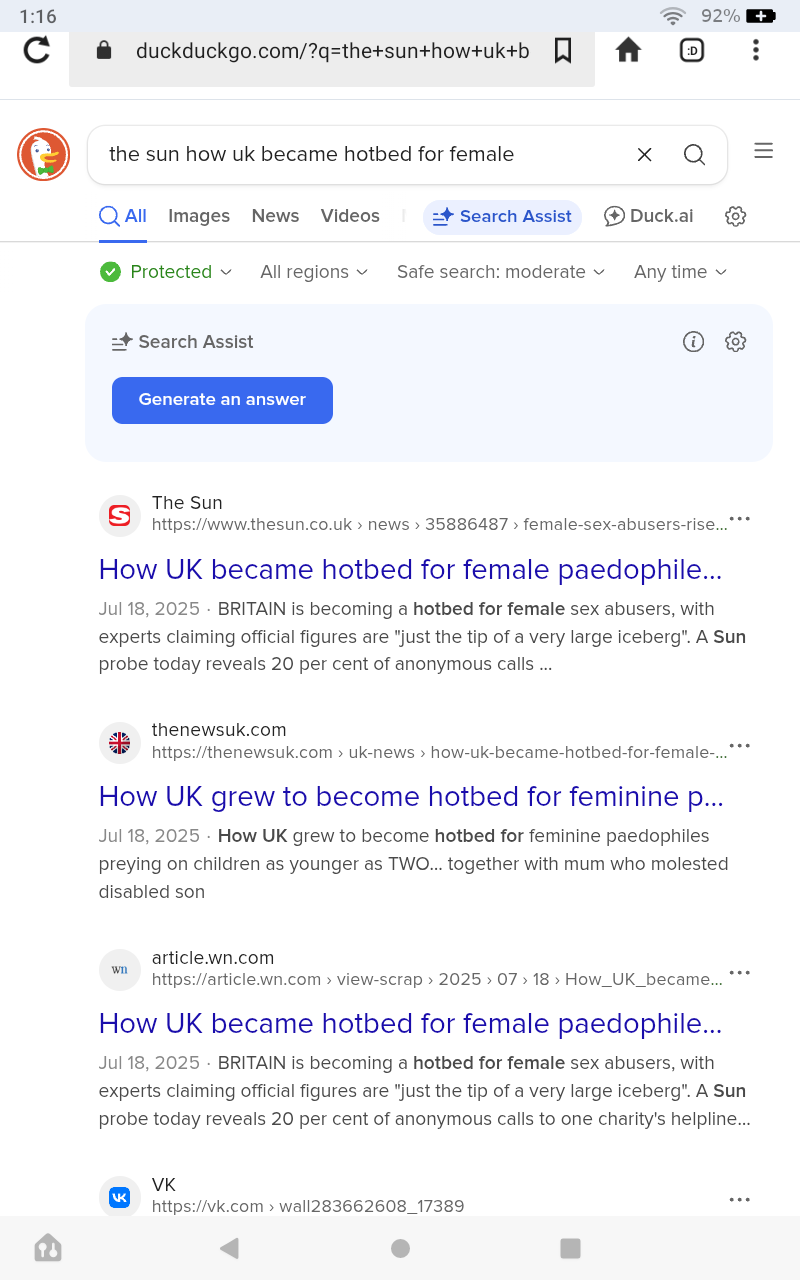This screenshot has height=1280, width=800.
Task: Open the tabs switcher
Action: 692,50
